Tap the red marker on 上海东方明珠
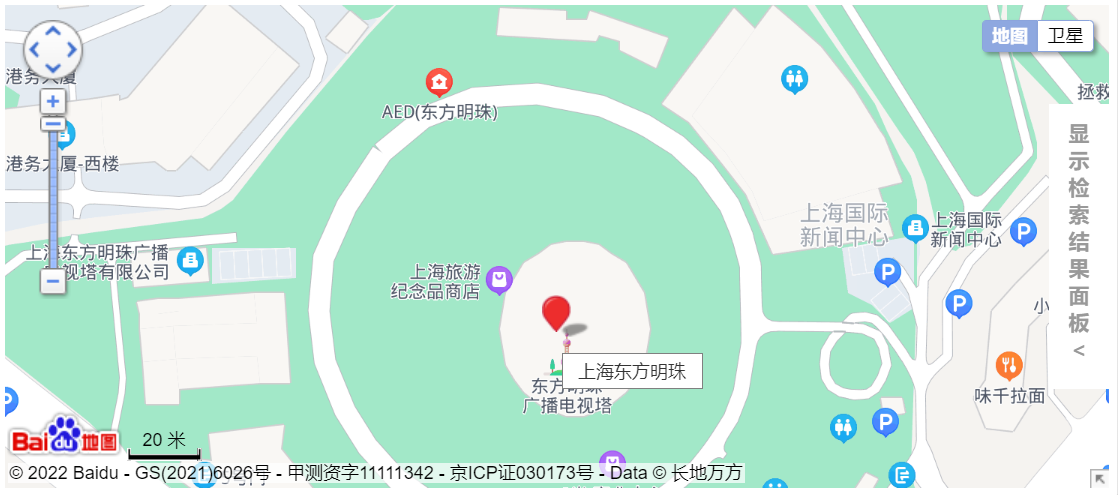 coord(556,312)
